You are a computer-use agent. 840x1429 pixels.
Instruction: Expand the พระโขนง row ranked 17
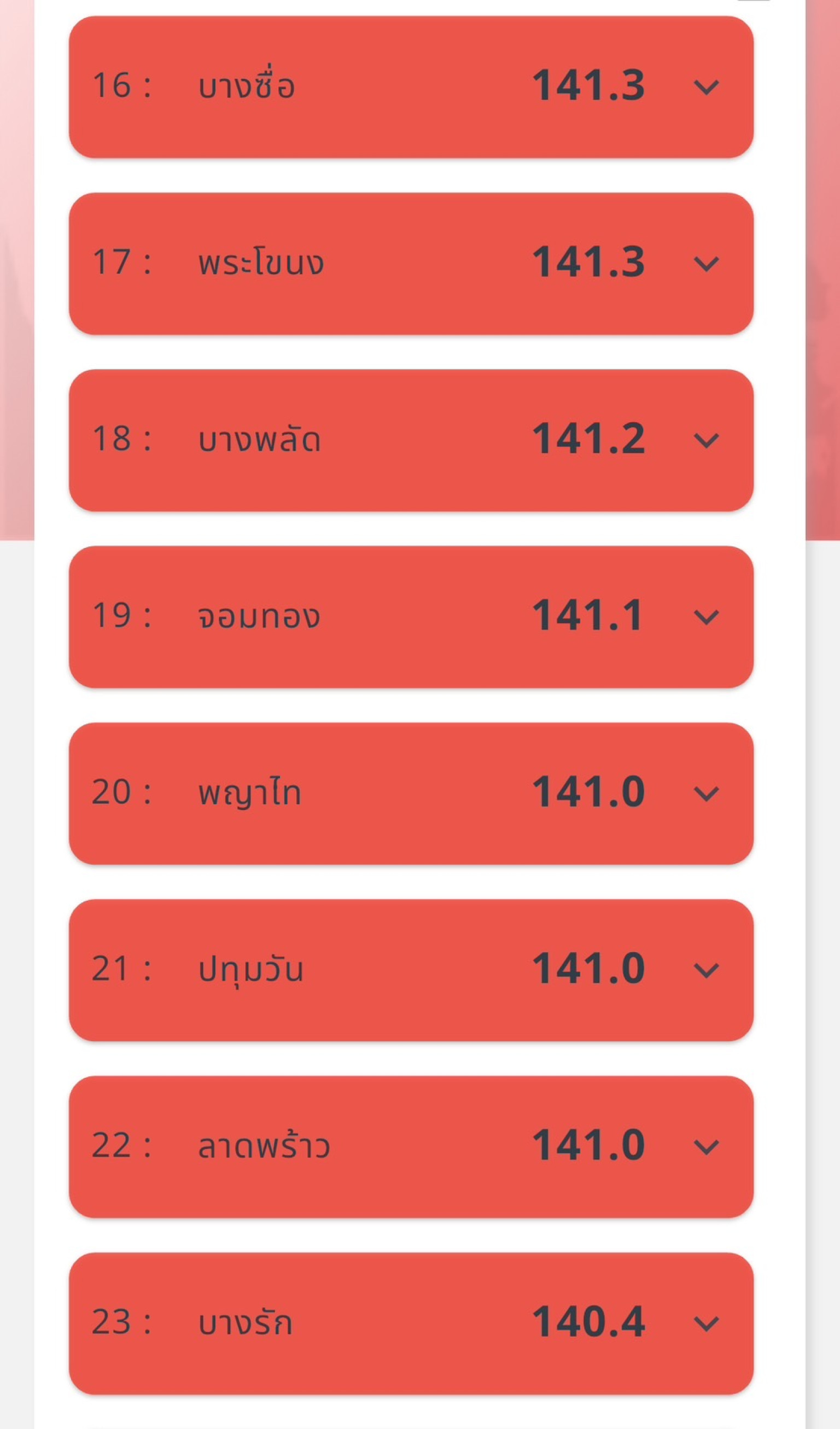pyautogui.click(x=411, y=264)
